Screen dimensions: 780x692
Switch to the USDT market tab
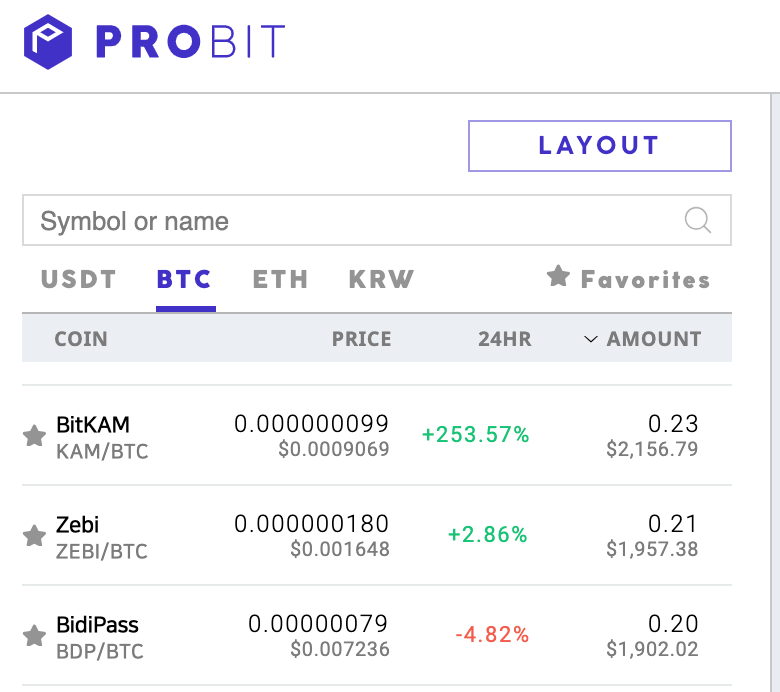78,280
